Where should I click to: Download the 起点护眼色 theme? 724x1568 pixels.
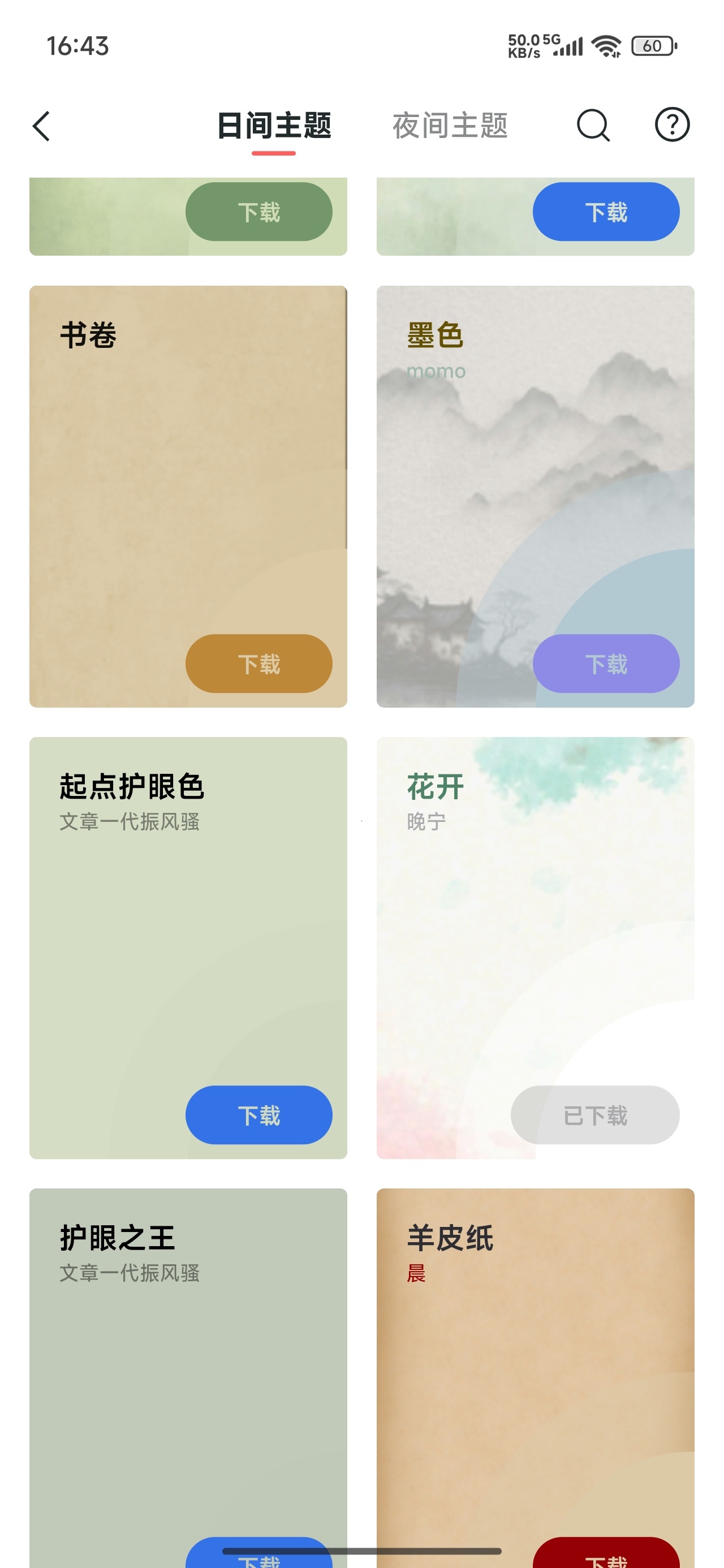(259, 1114)
